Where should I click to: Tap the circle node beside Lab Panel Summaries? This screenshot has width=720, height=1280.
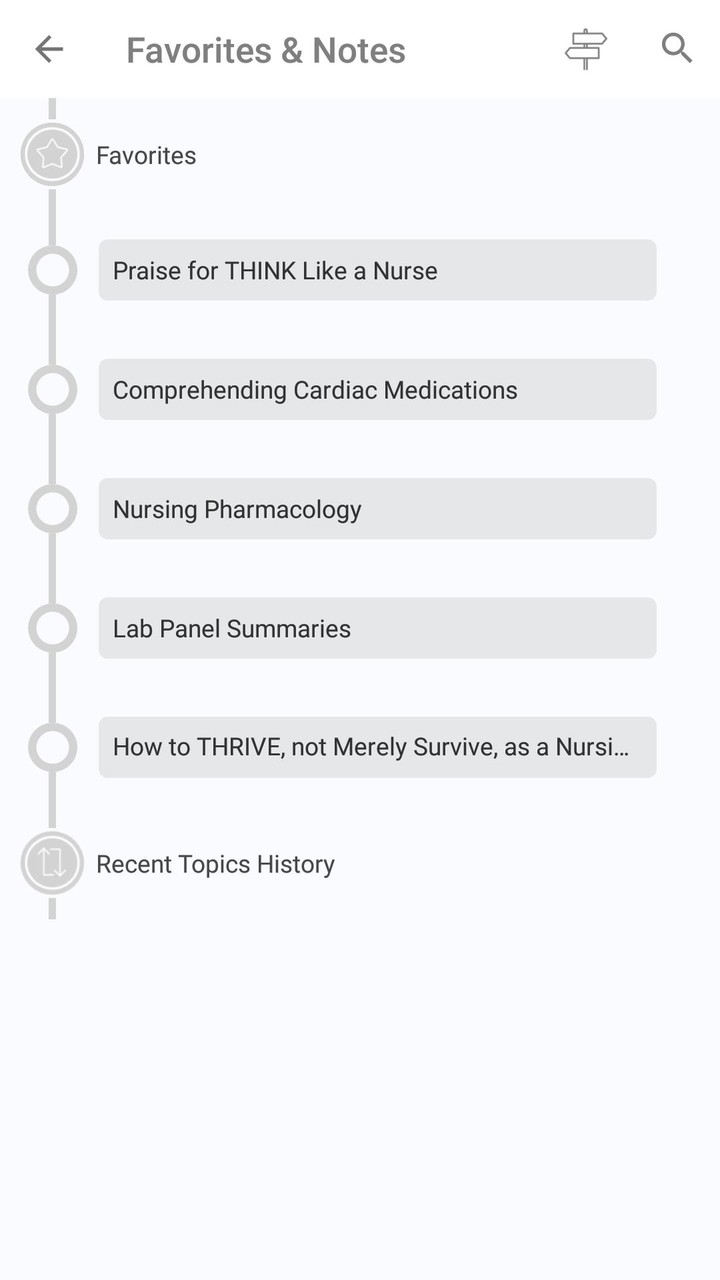52,628
